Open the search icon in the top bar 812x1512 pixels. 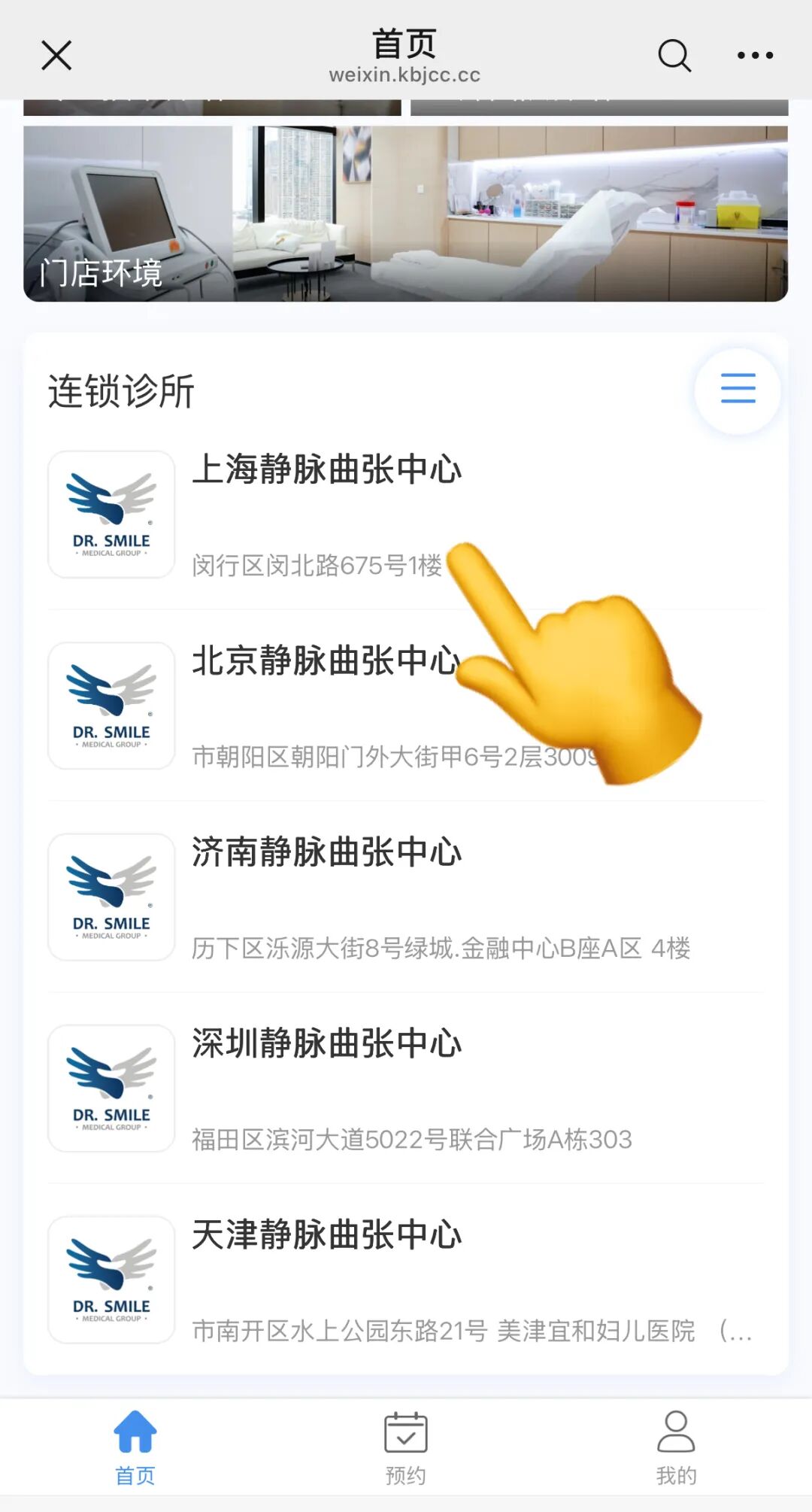[x=674, y=55]
